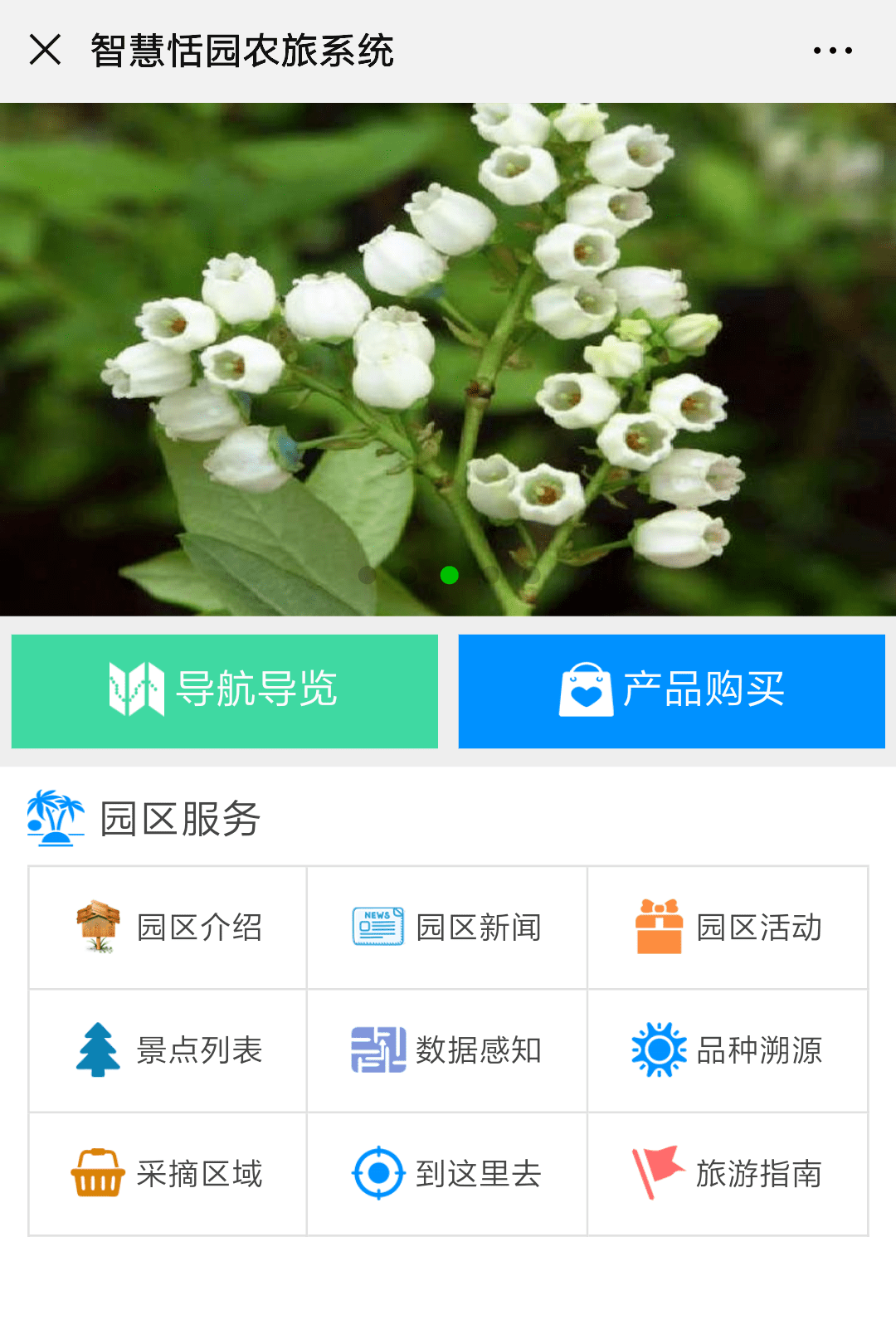Screen dimensions: 896x1344
Task: Select 景点列表 attractions list
Action: click(168, 1050)
